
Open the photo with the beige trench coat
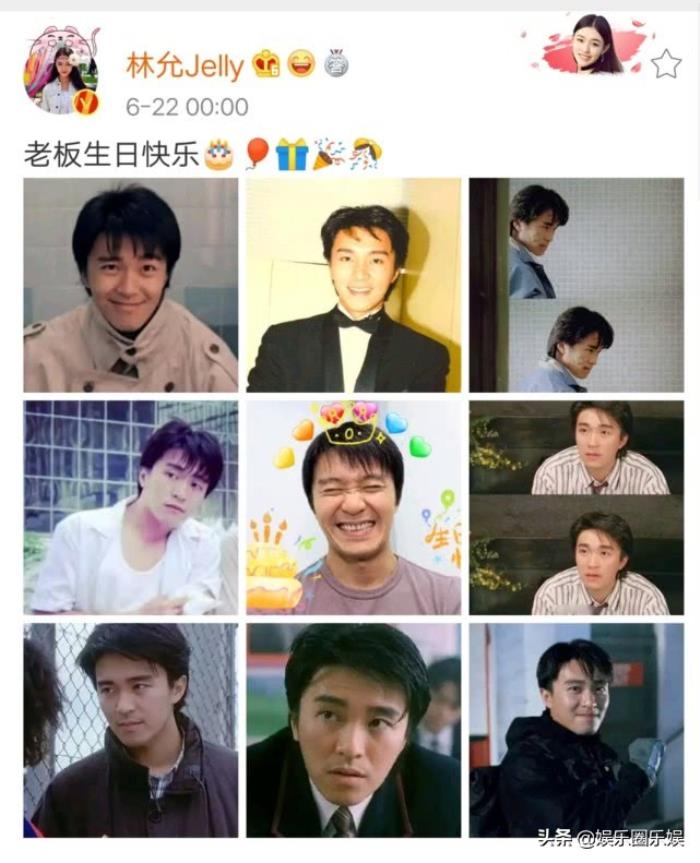(x=131, y=285)
